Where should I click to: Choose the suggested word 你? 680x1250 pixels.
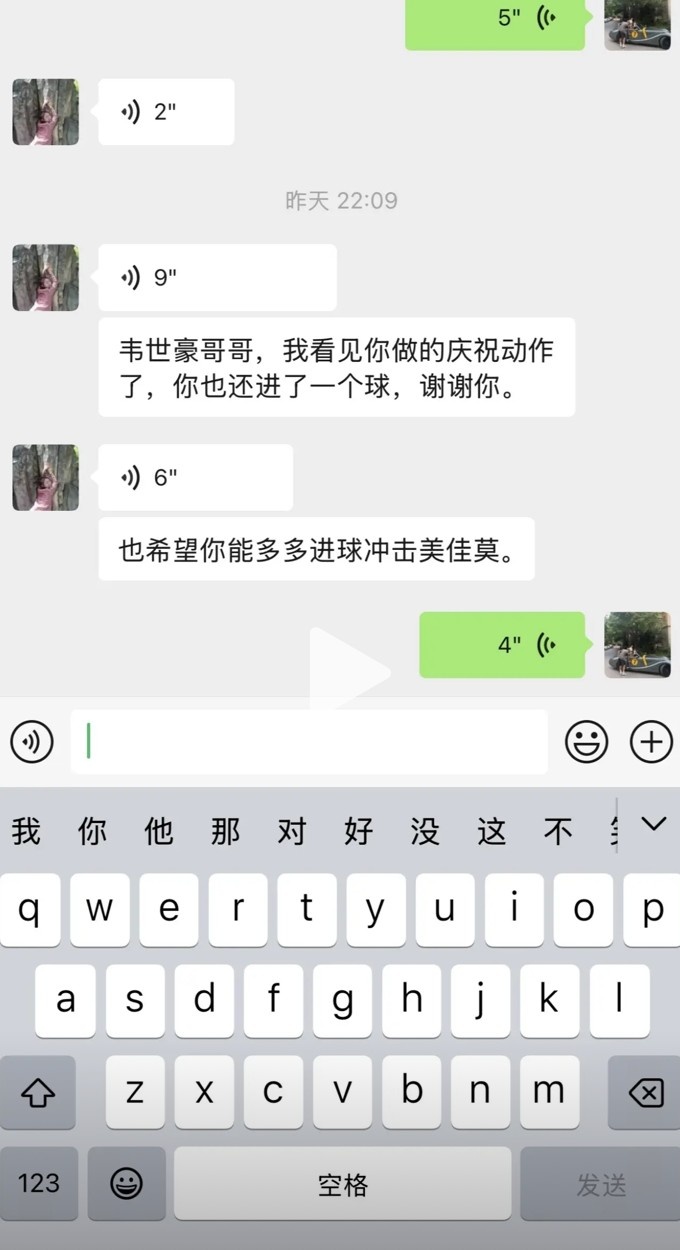92,831
